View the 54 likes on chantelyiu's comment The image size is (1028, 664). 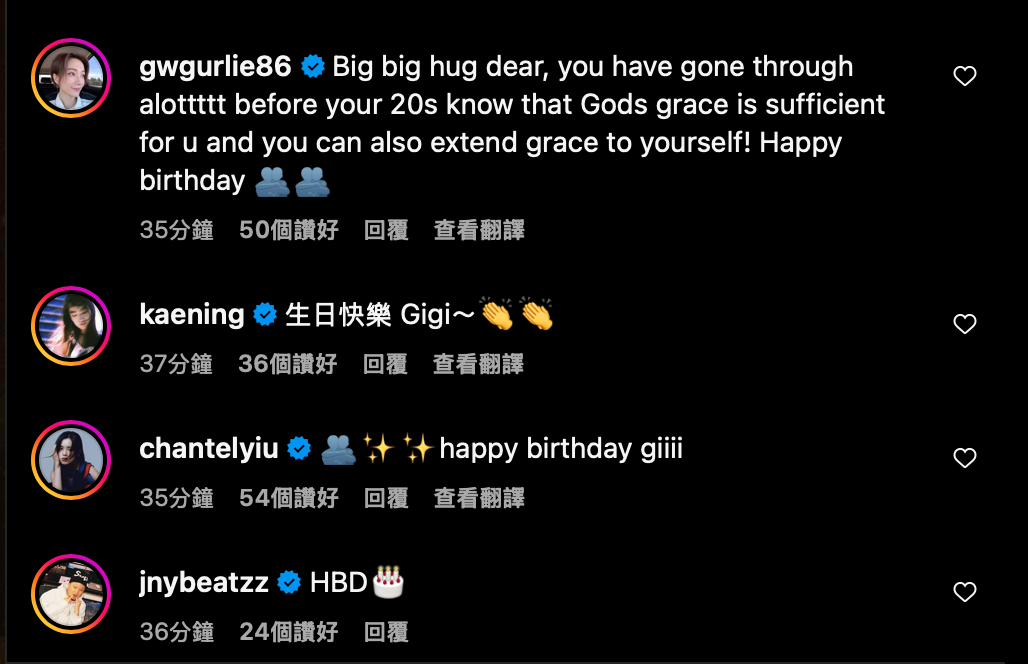(289, 498)
